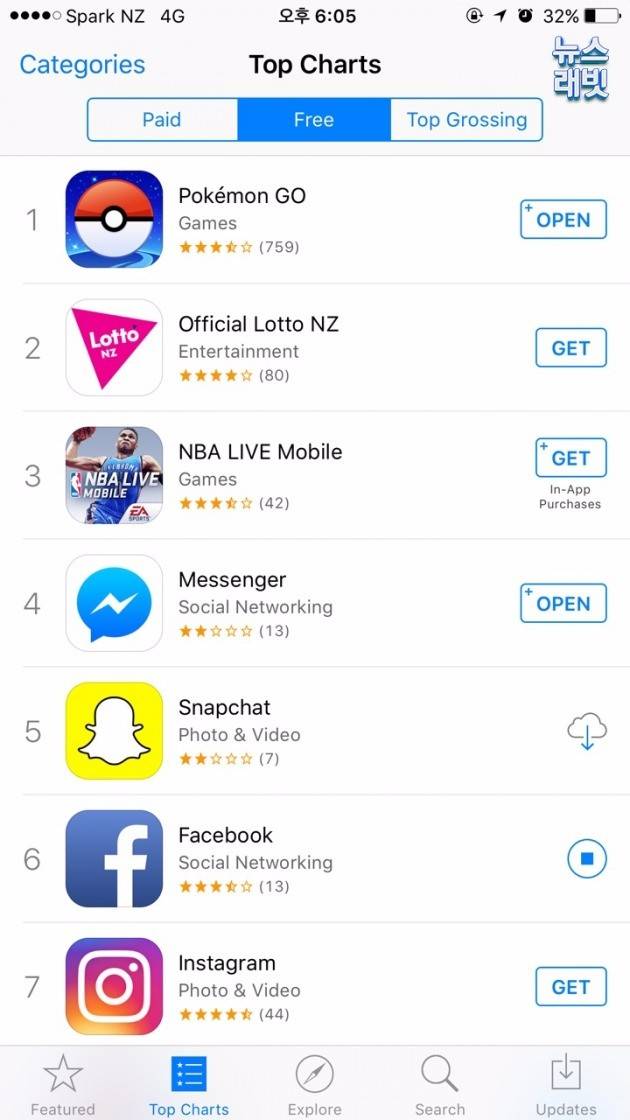Switch to the Top Grossing segment
Screen dimensions: 630x1120
click(x=466, y=120)
